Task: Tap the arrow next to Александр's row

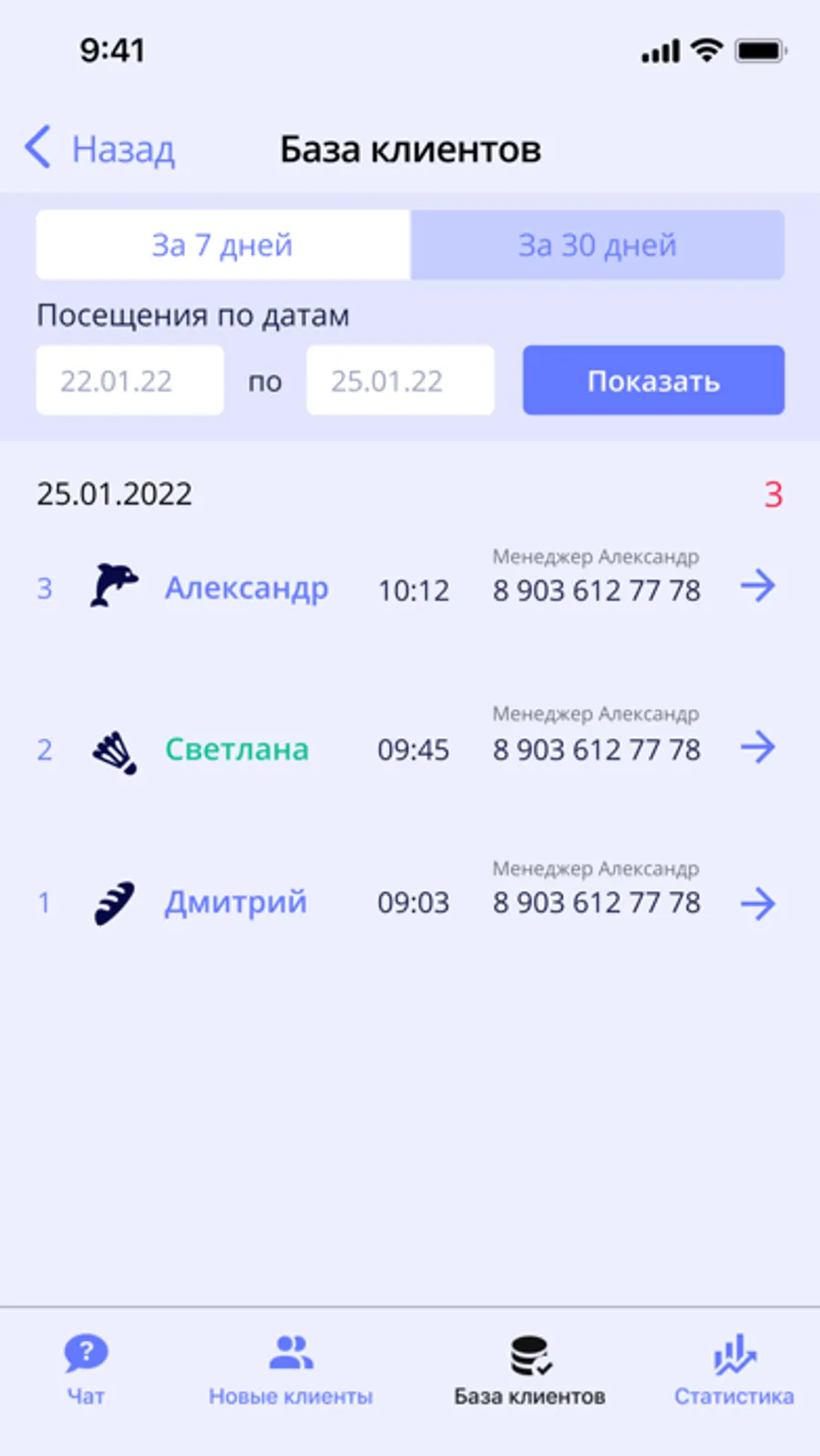Action: click(757, 586)
